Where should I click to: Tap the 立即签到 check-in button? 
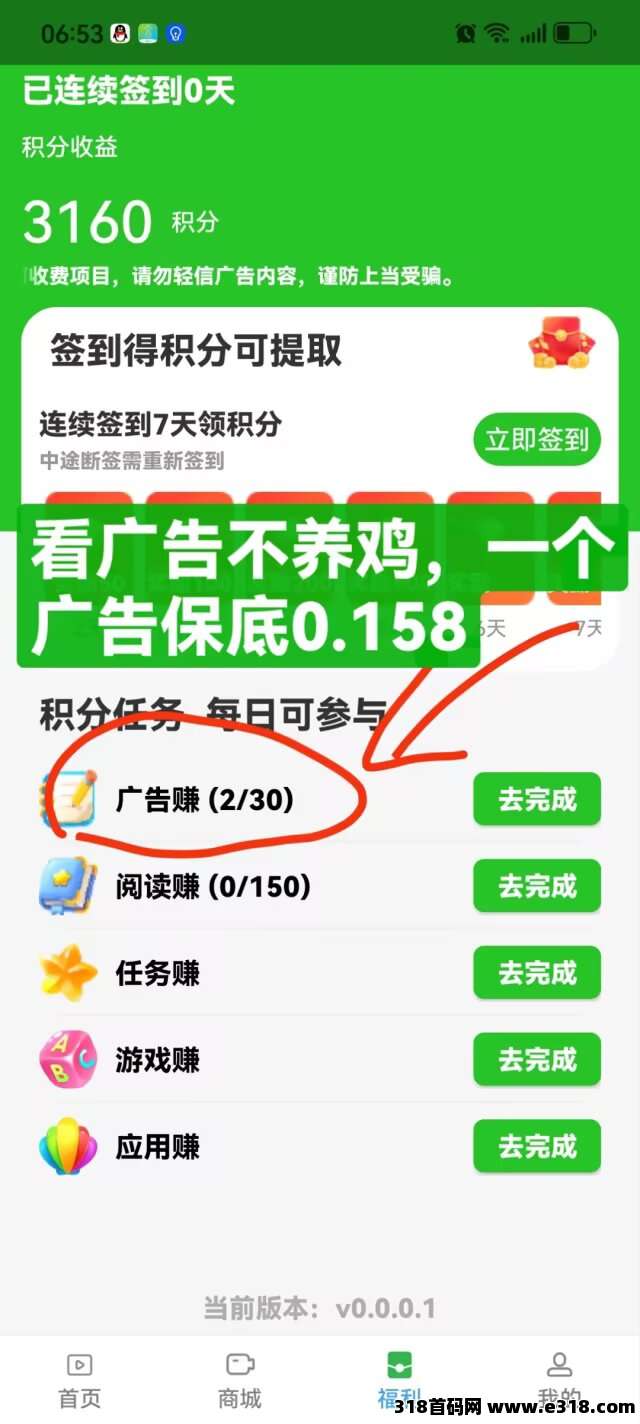(537, 440)
